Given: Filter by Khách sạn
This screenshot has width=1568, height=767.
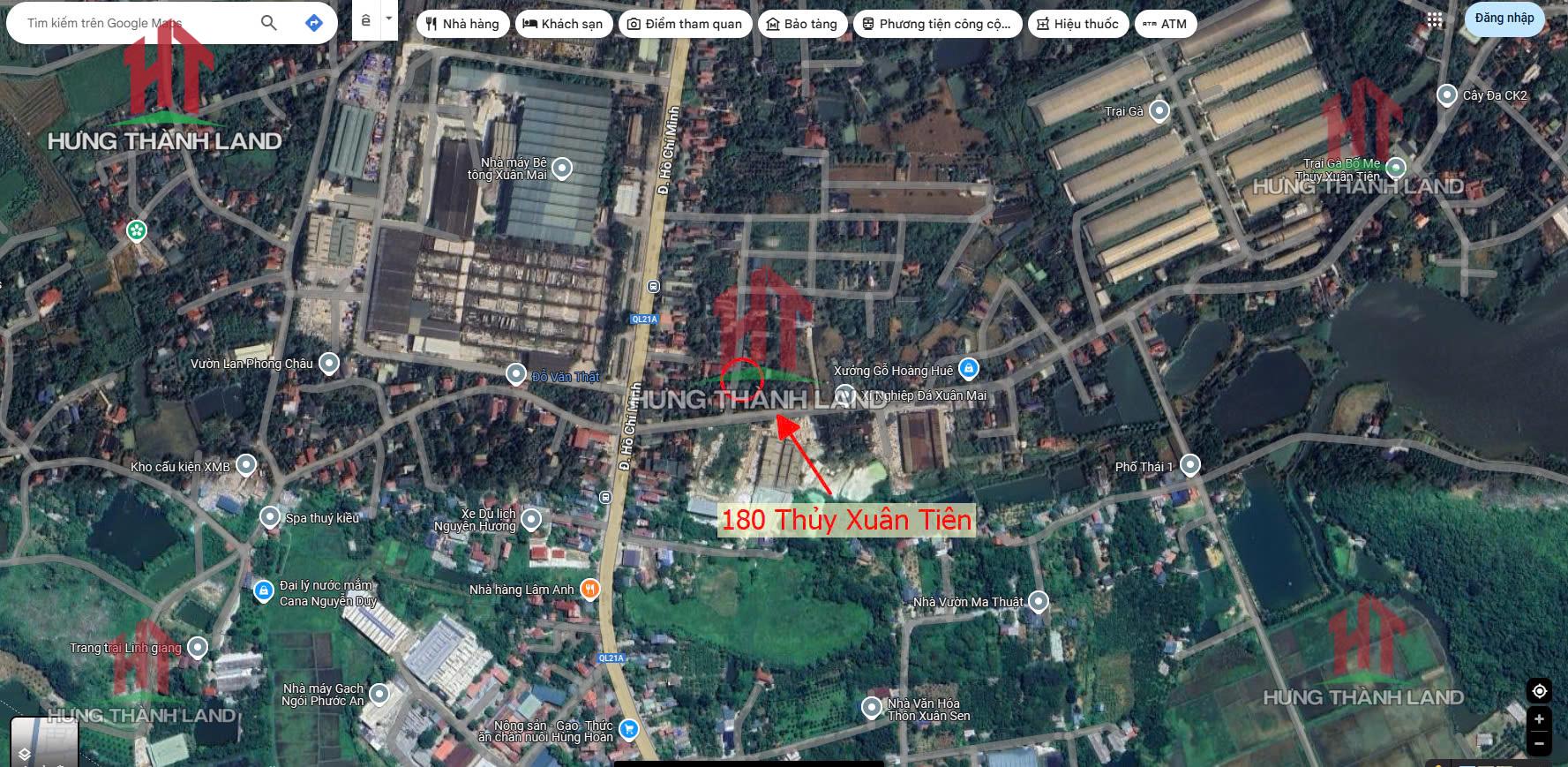Looking at the screenshot, I should pos(563,24).
